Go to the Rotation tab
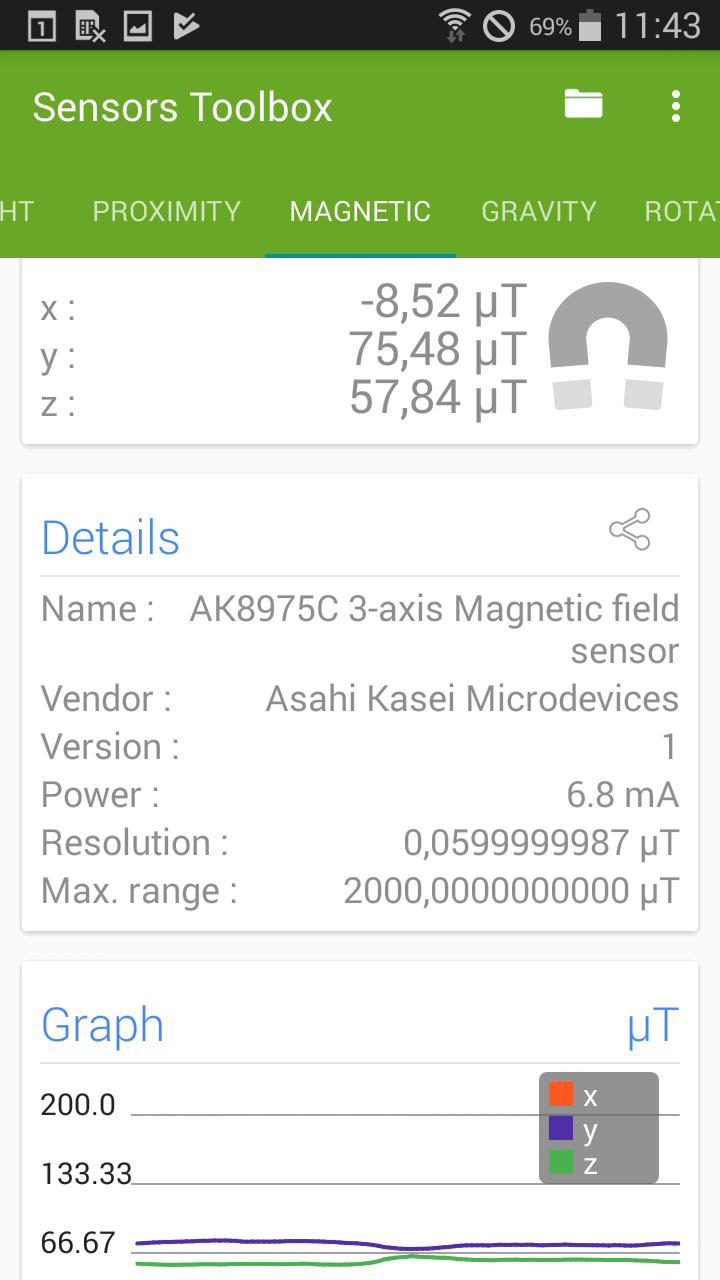This screenshot has width=720, height=1280. (x=682, y=212)
